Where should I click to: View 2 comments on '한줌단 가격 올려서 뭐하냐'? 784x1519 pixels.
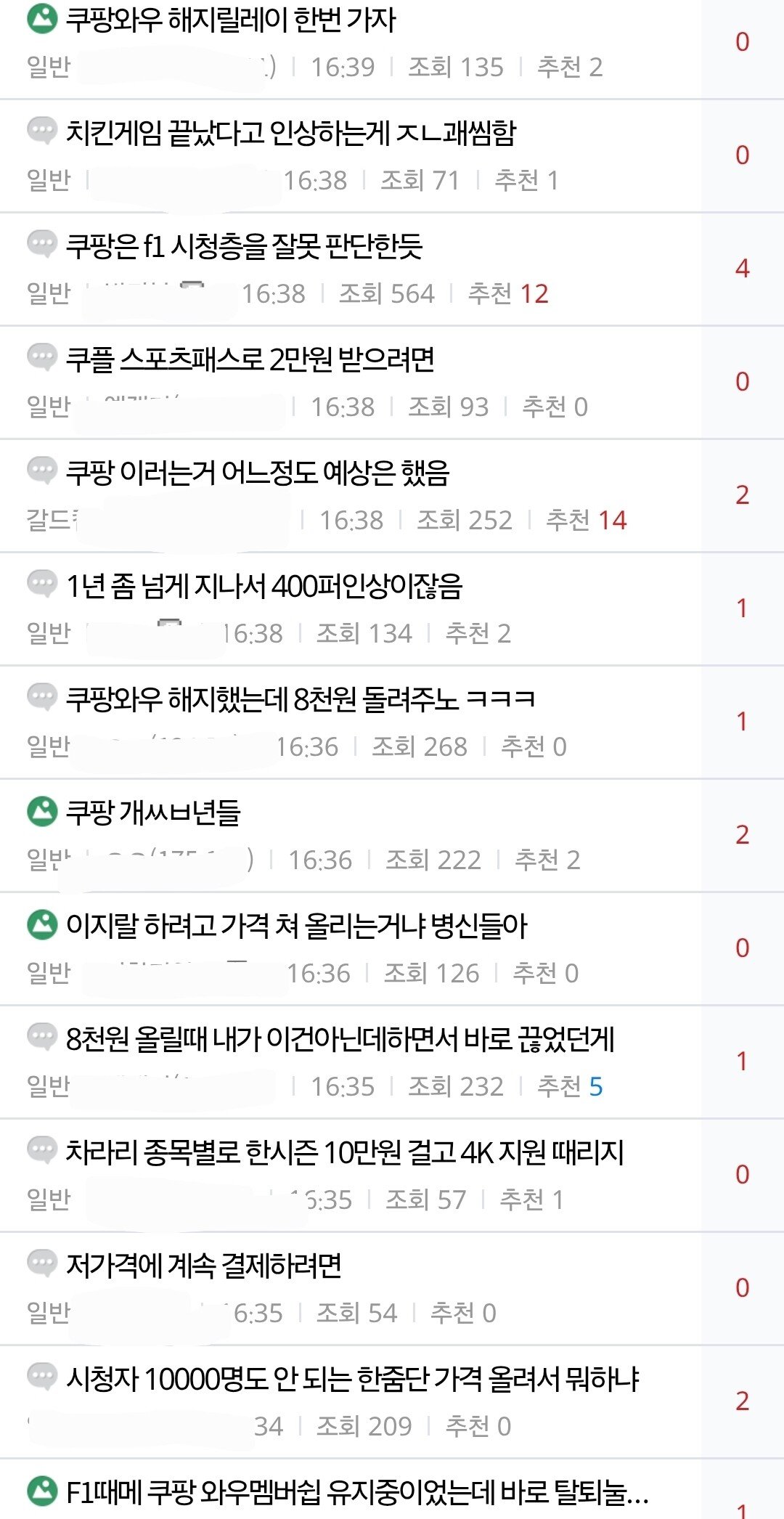(x=742, y=1401)
